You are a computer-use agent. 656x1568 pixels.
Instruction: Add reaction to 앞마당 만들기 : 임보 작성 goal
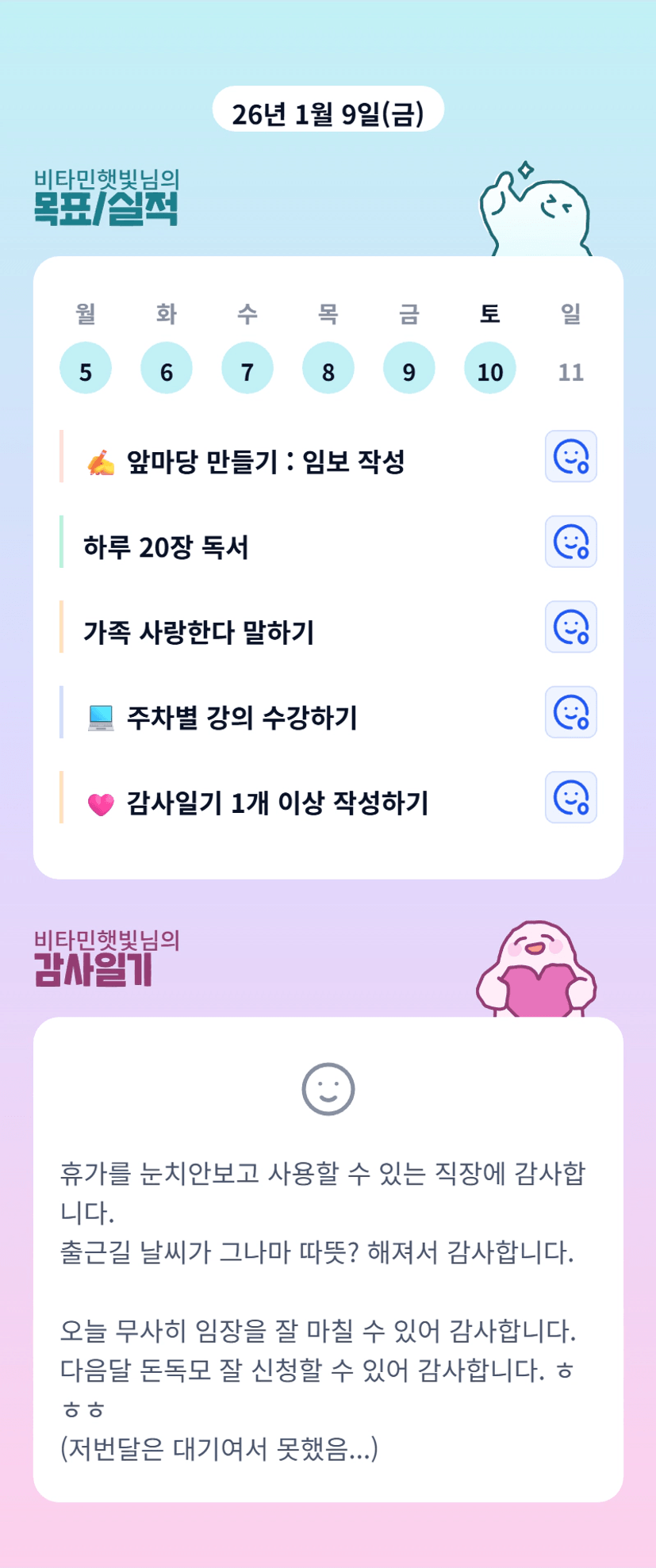(x=570, y=457)
